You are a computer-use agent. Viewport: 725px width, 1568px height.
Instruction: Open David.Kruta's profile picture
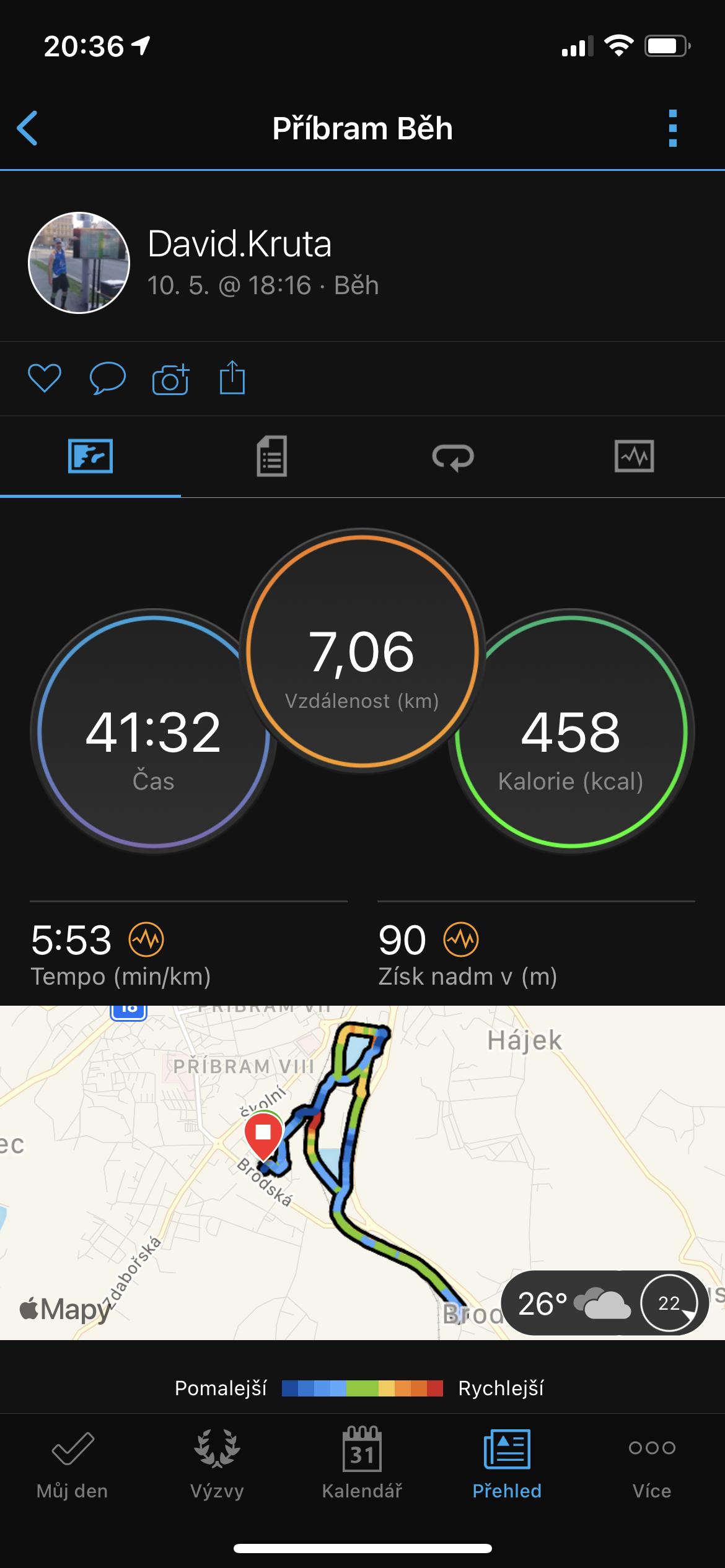pyautogui.click(x=79, y=263)
